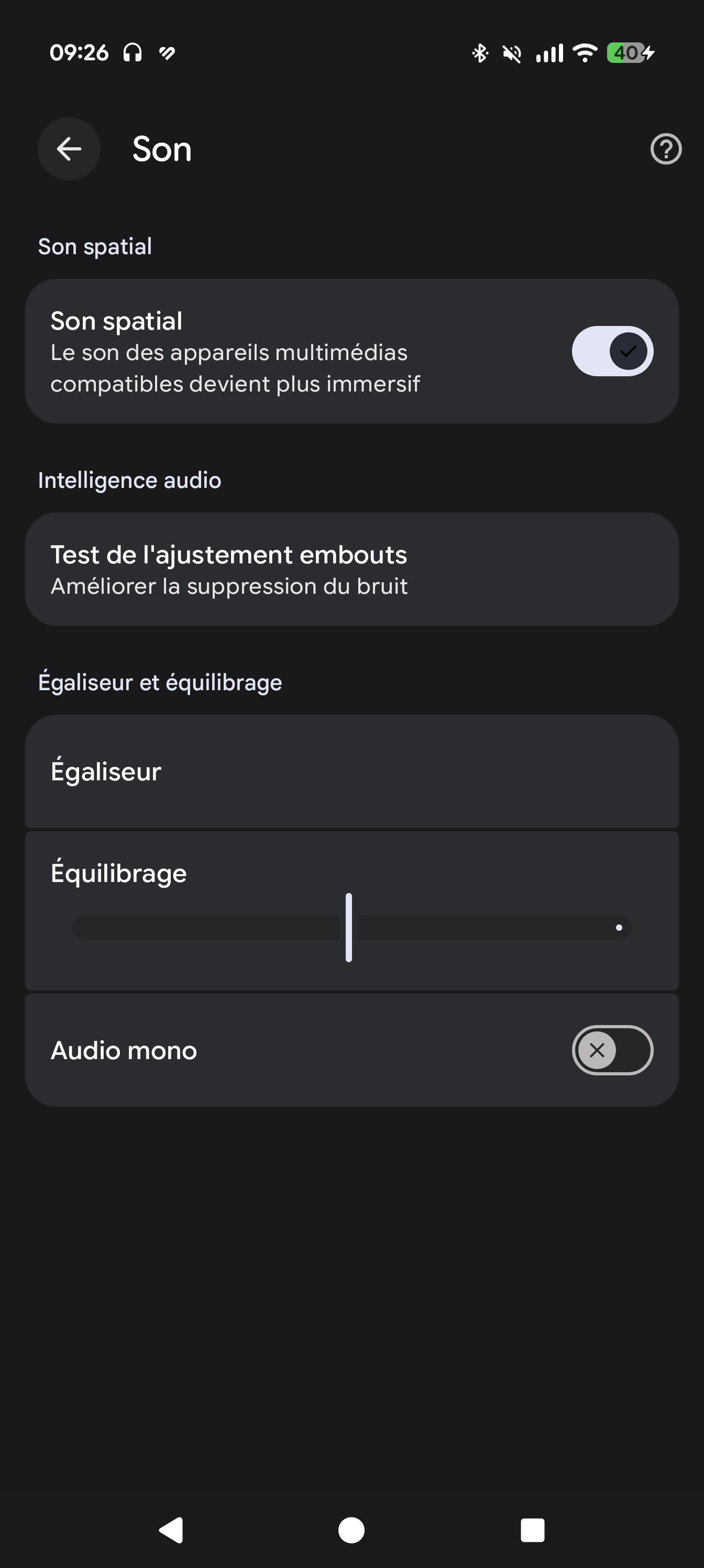Turn off the Son spatial switch
The height and width of the screenshot is (1568, 704).
tap(612, 351)
